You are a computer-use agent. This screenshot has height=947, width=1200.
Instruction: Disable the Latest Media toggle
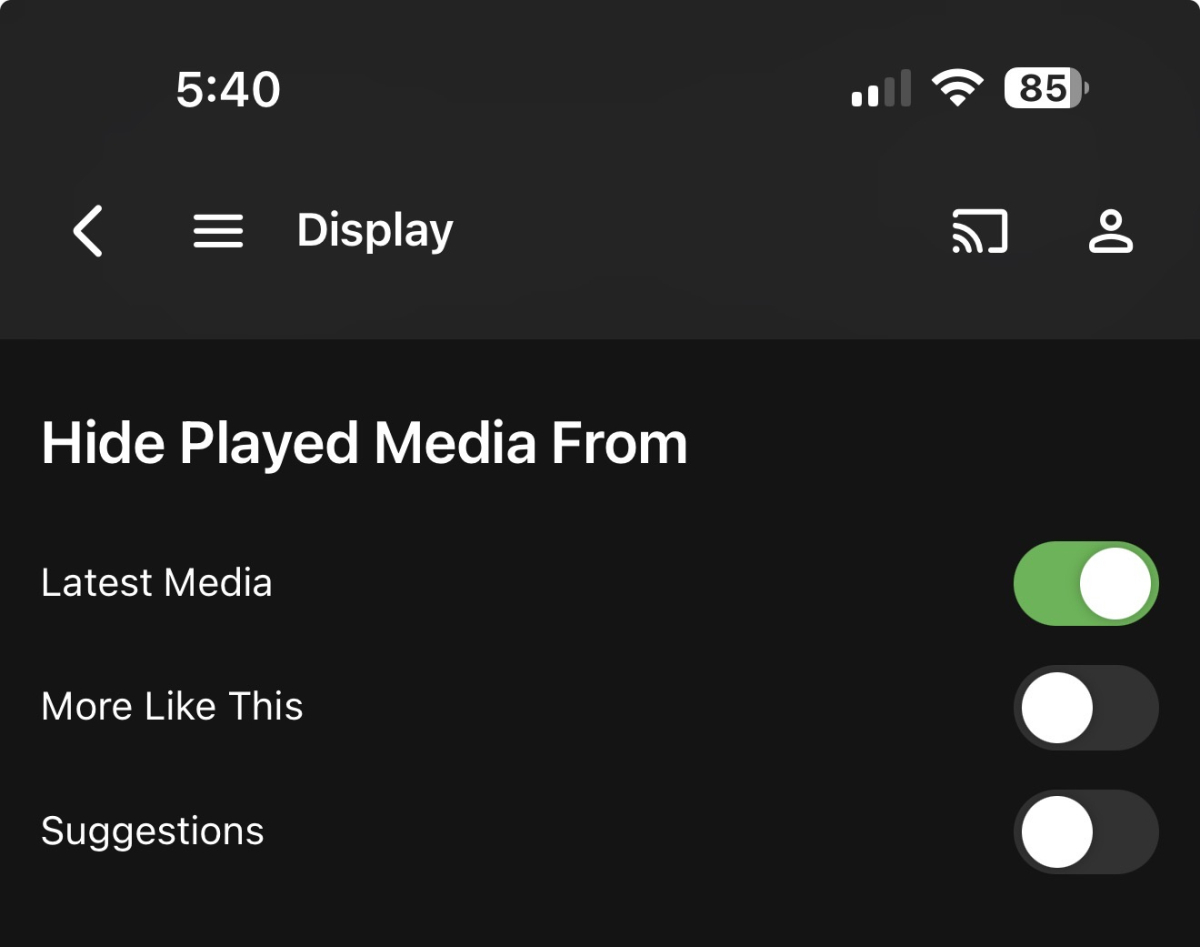pos(1085,583)
